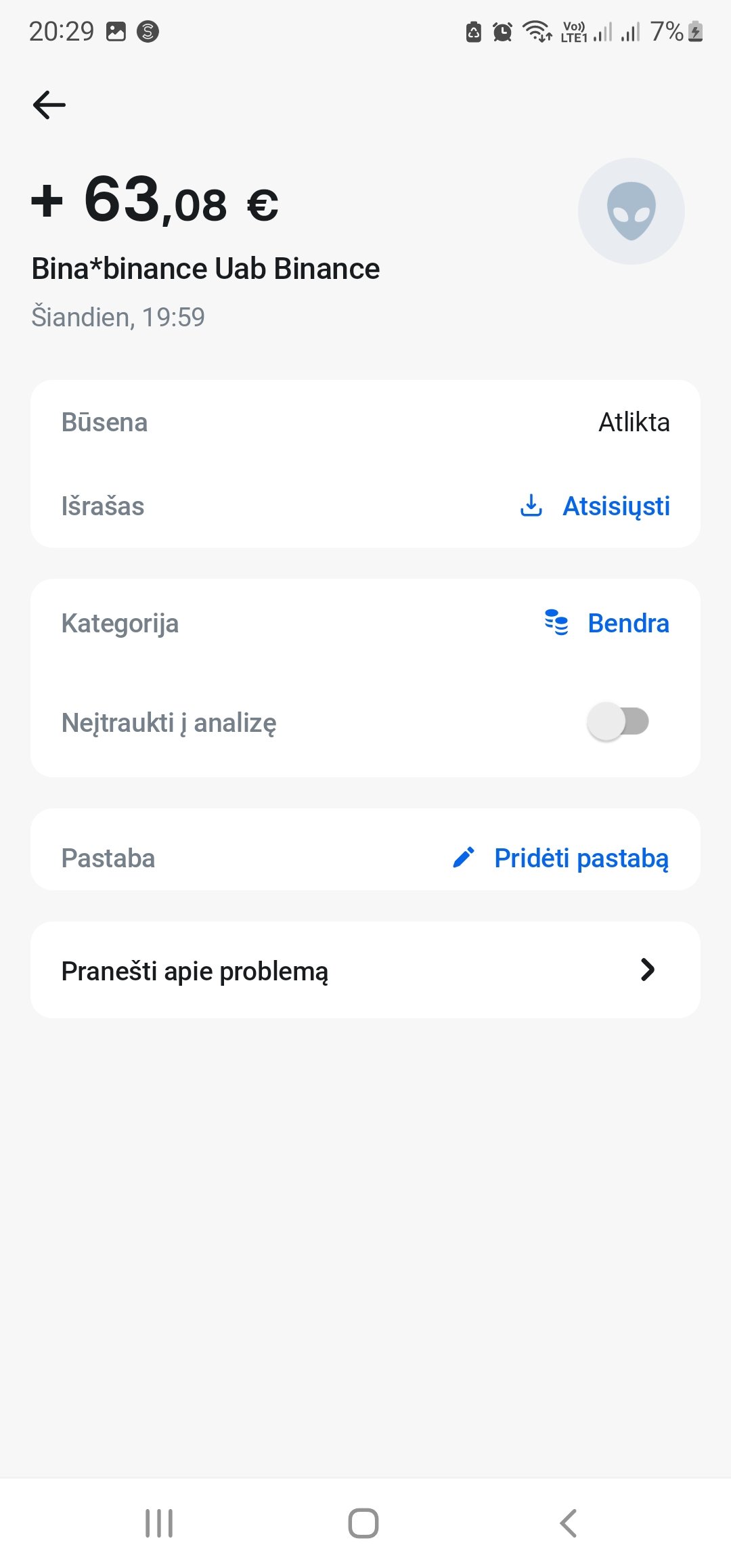Go back using the top arrow
Viewport: 731px width, 1568px height.
[49, 105]
